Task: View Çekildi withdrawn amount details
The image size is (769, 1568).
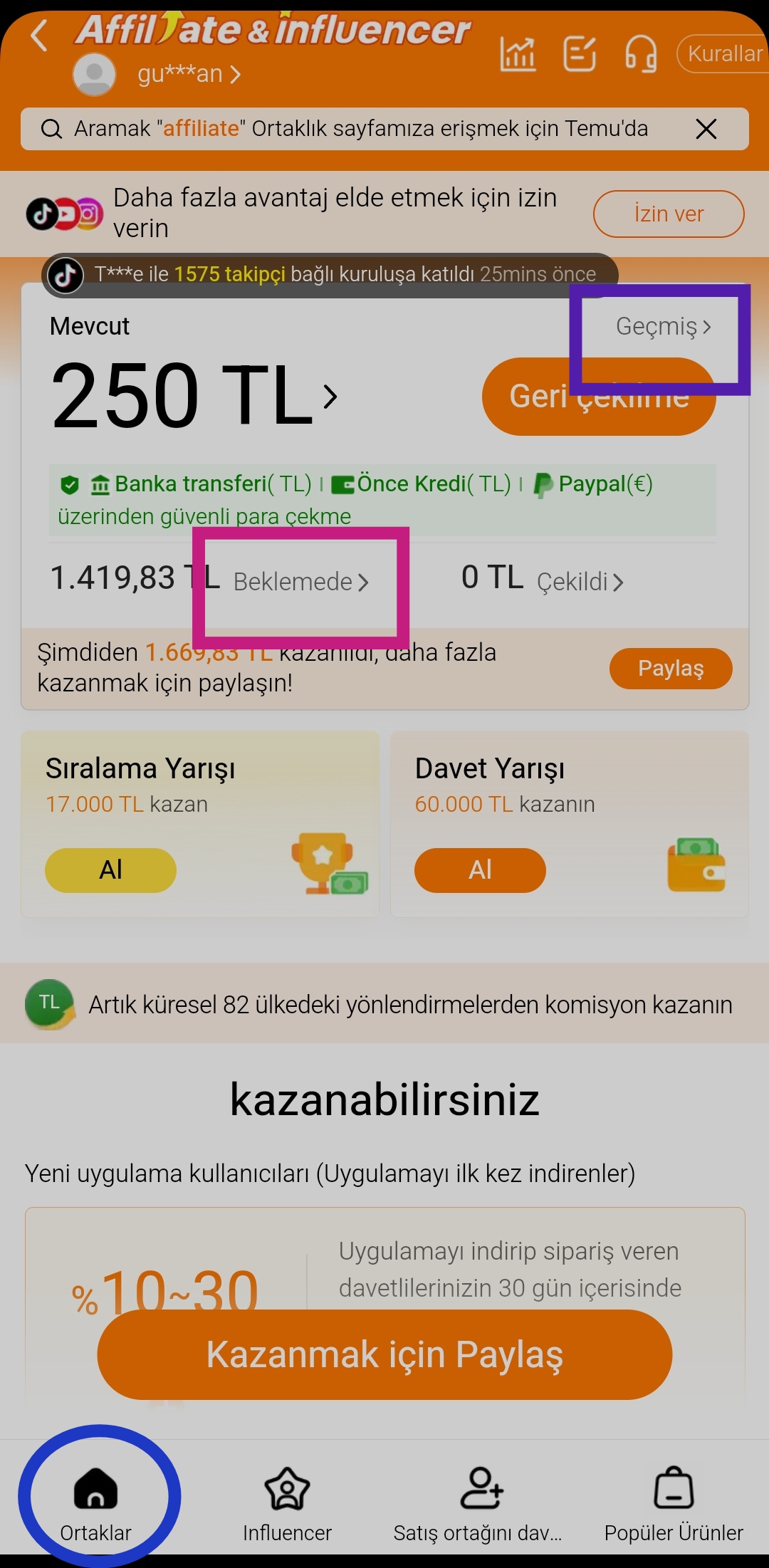Action: click(580, 582)
